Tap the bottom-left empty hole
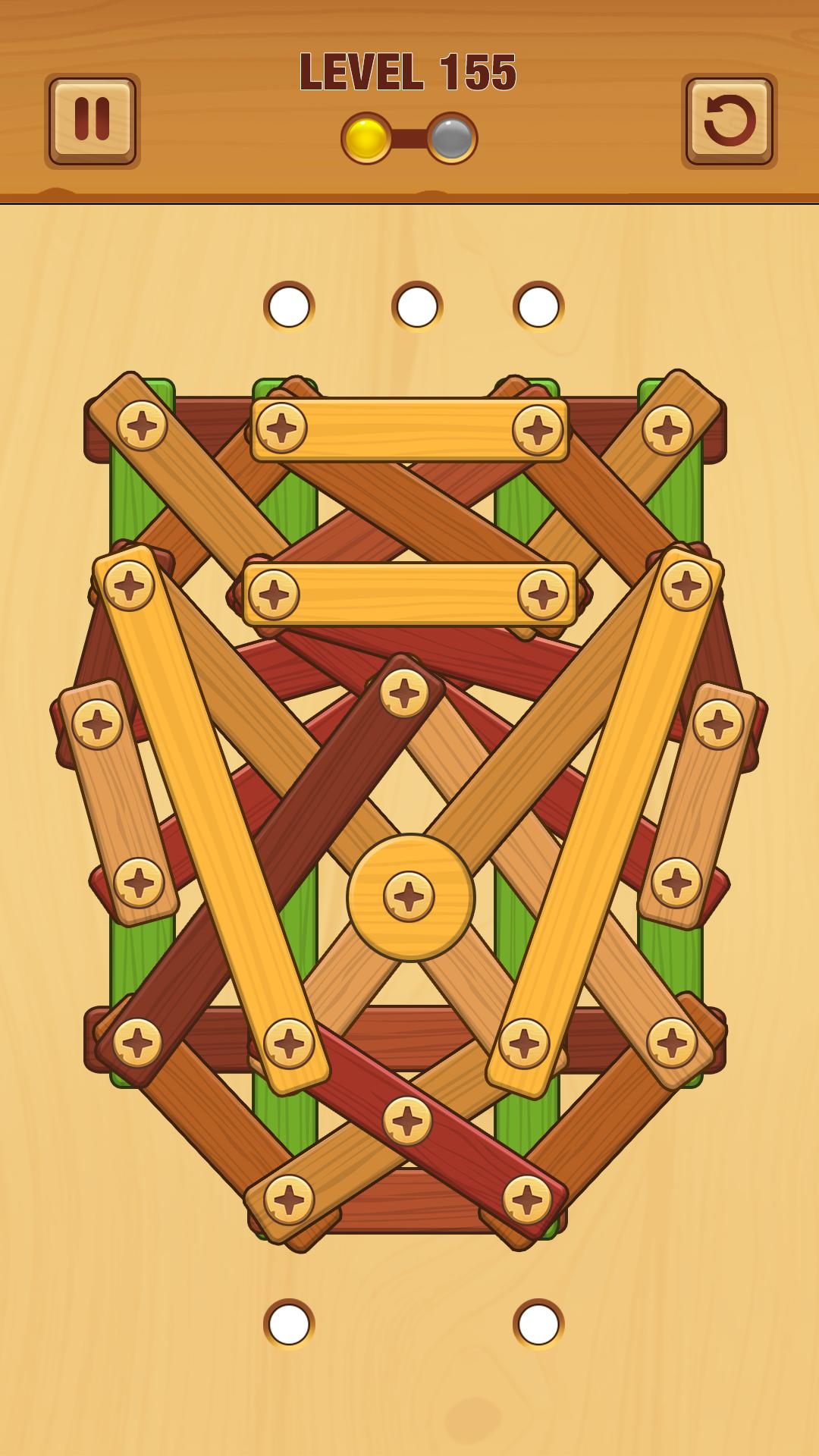The image size is (819, 1456). pos(289,1324)
